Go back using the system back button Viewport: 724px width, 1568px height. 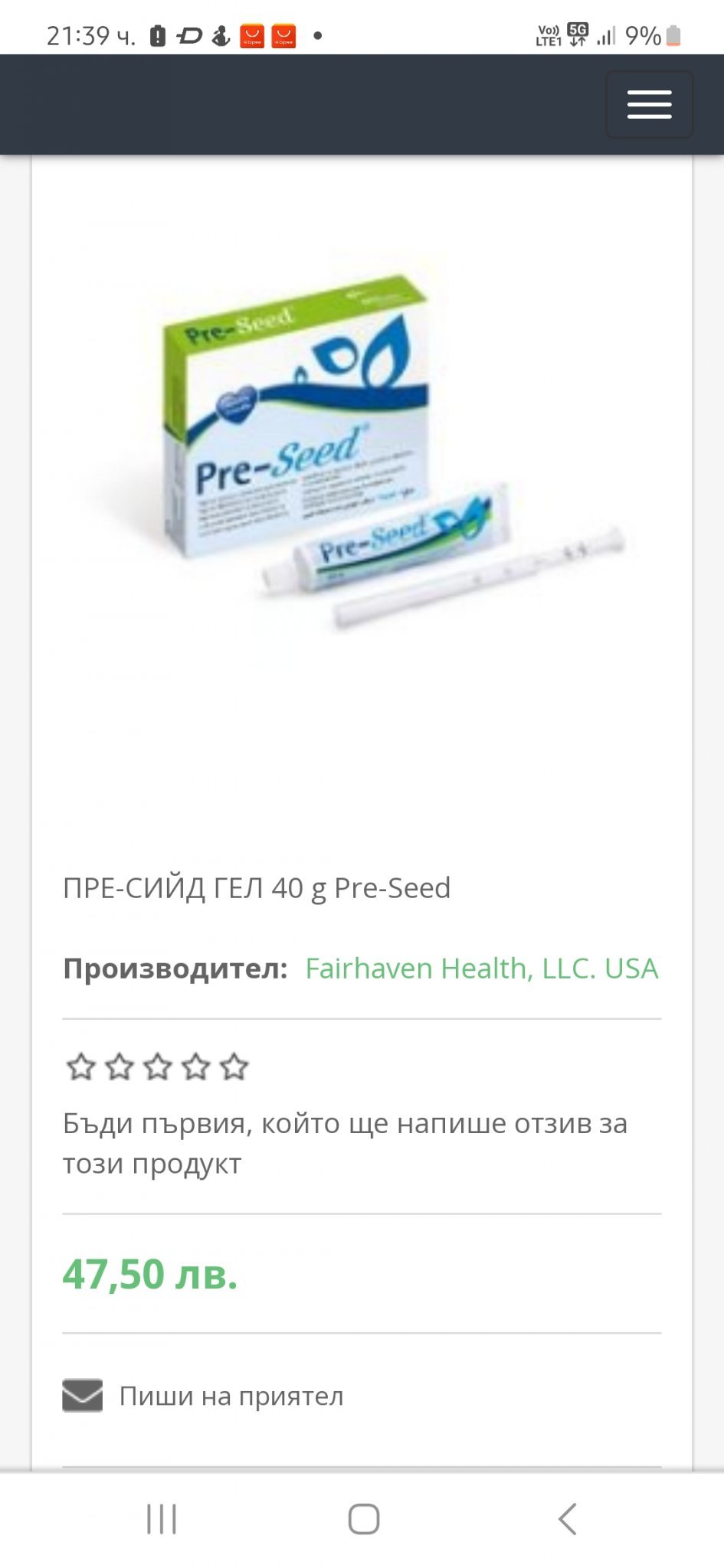[567, 1519]
